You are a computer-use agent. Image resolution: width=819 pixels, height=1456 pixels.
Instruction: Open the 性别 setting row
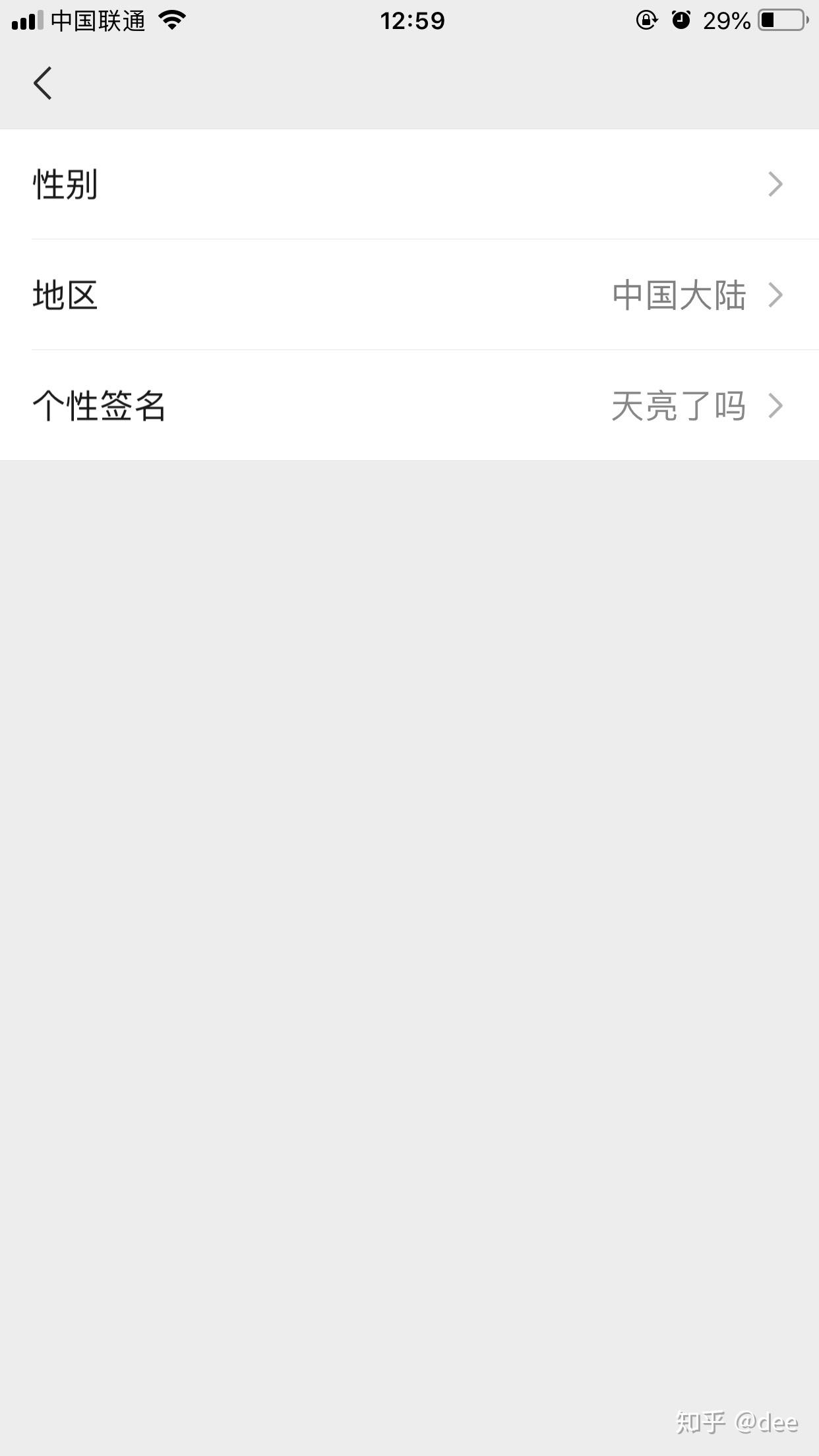(409, 184)
